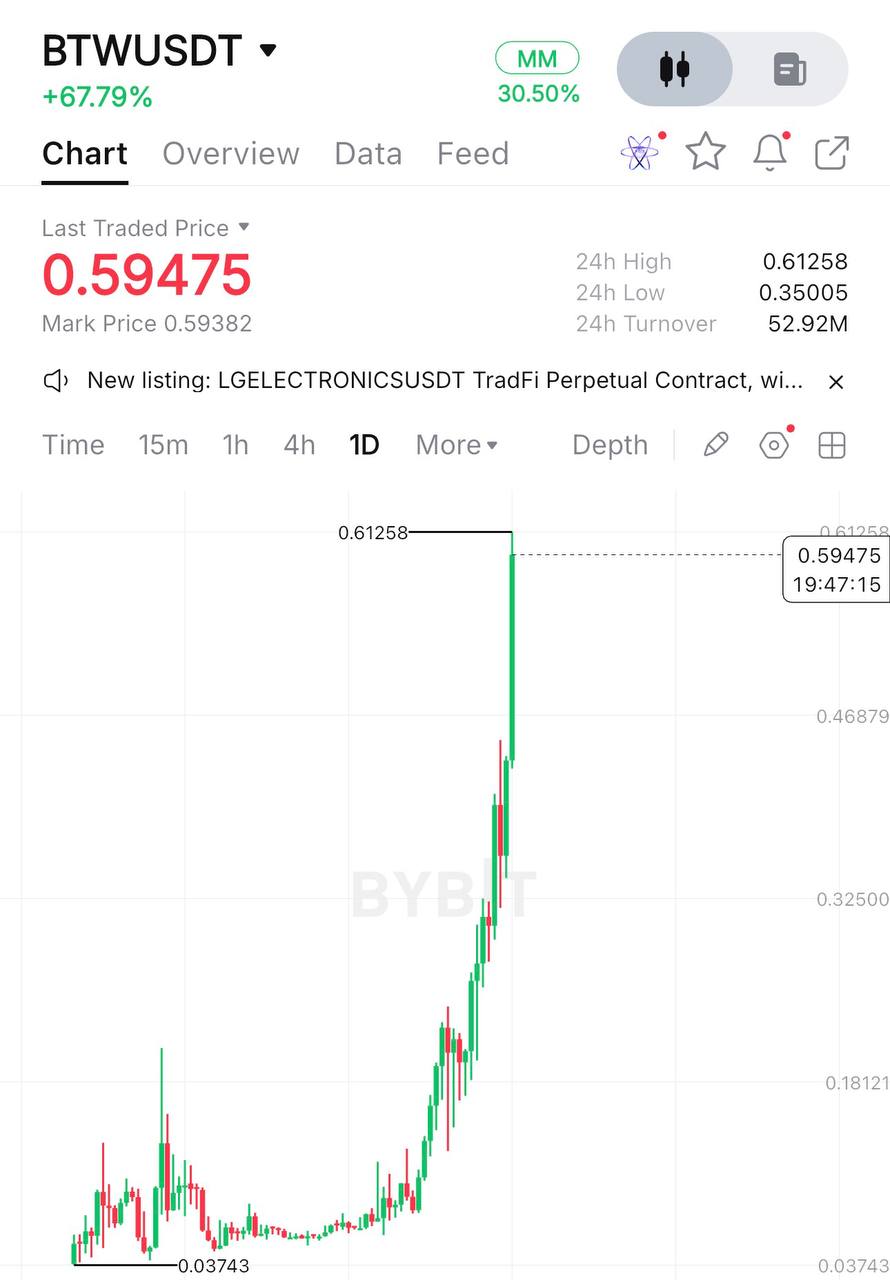Open price alerts bell
This screenshot has height=1280, width=890.
click(x=770, y=152)
